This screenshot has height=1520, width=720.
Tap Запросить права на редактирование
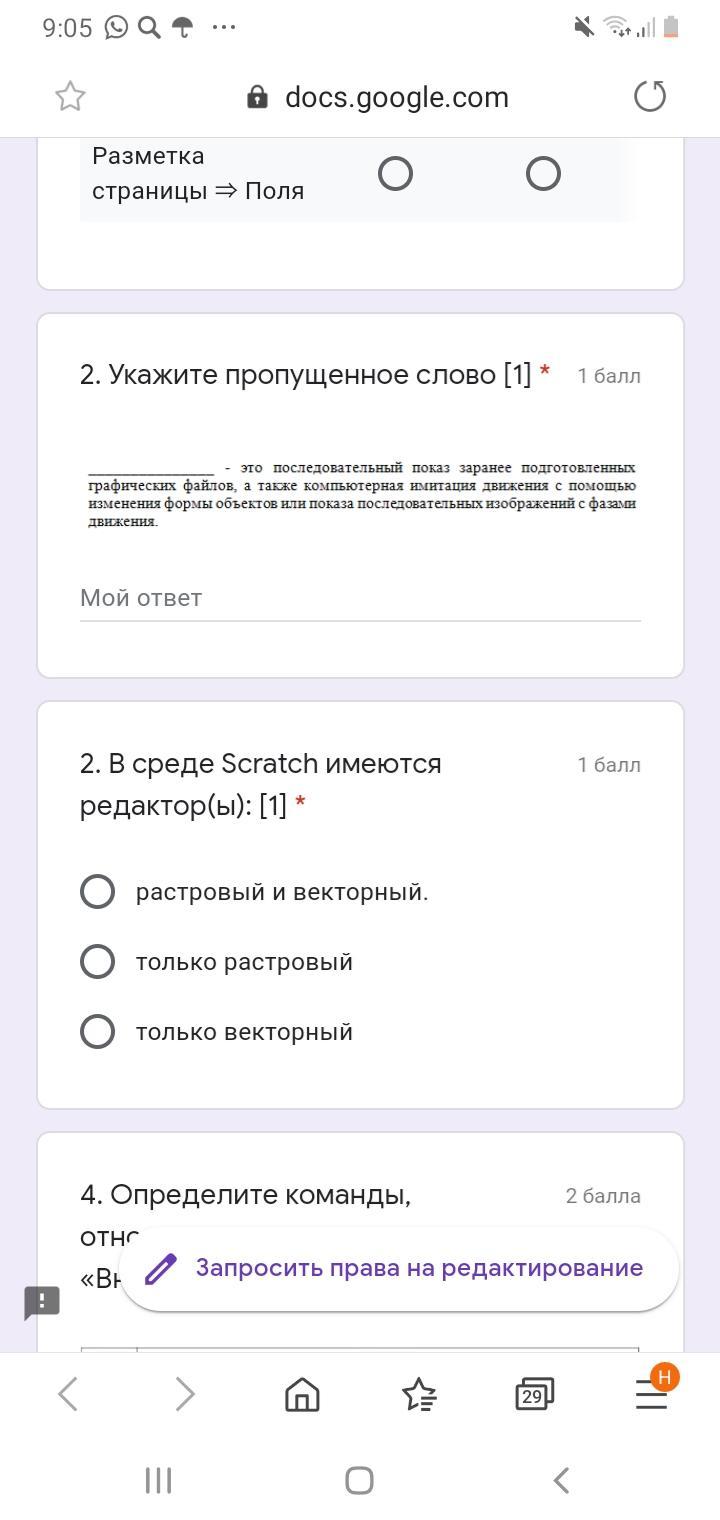399,1268
